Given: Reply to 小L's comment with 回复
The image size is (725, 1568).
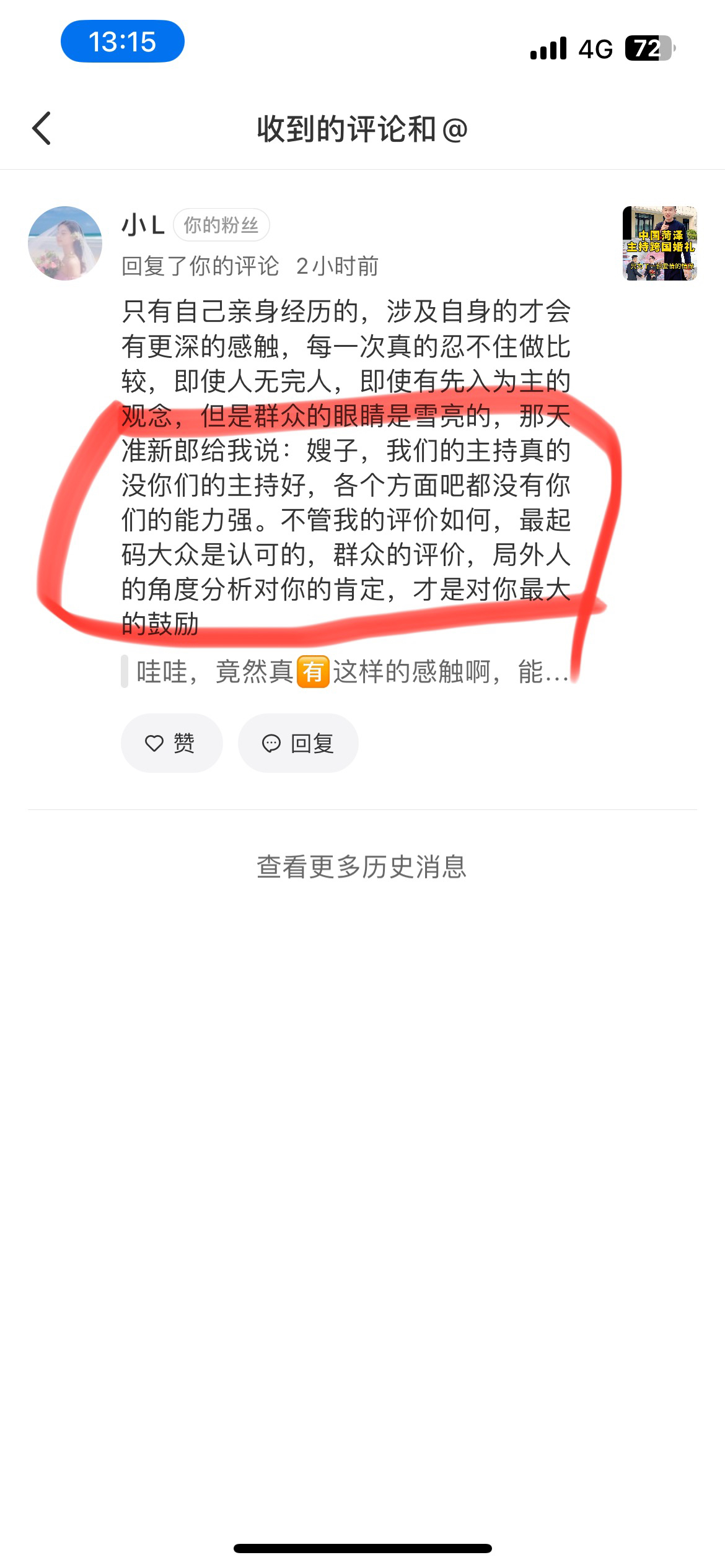Looking at the screenshot, I should 298,743.
